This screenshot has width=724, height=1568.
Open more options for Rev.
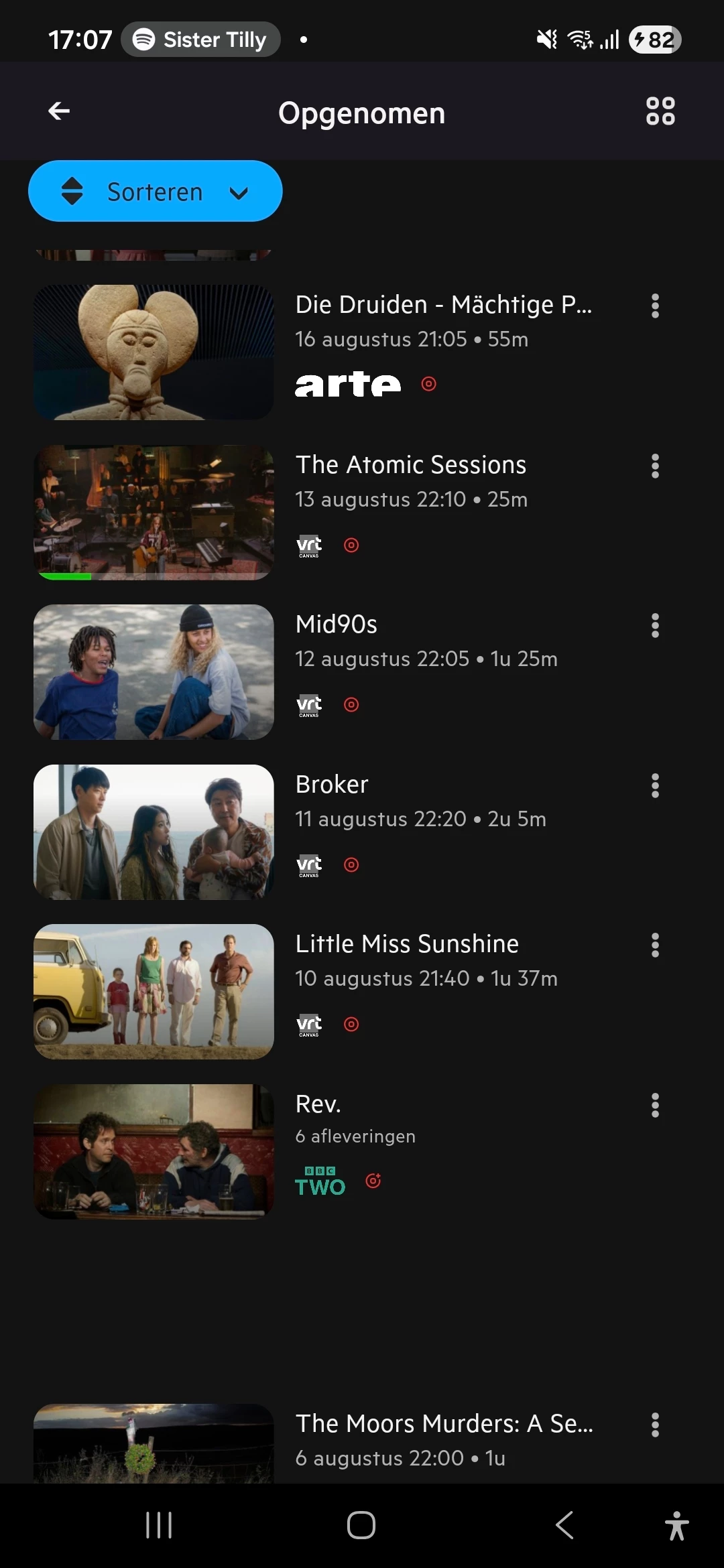tap(655, 1106)
